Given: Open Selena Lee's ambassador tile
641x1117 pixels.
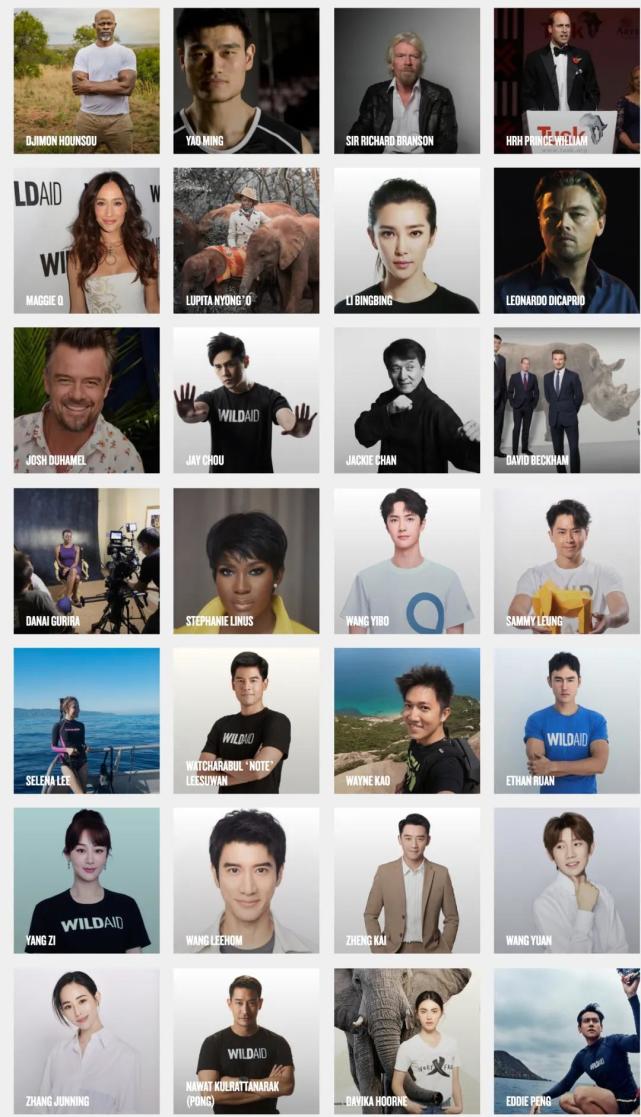Looking at the screenshot, I should pos(86,720).
